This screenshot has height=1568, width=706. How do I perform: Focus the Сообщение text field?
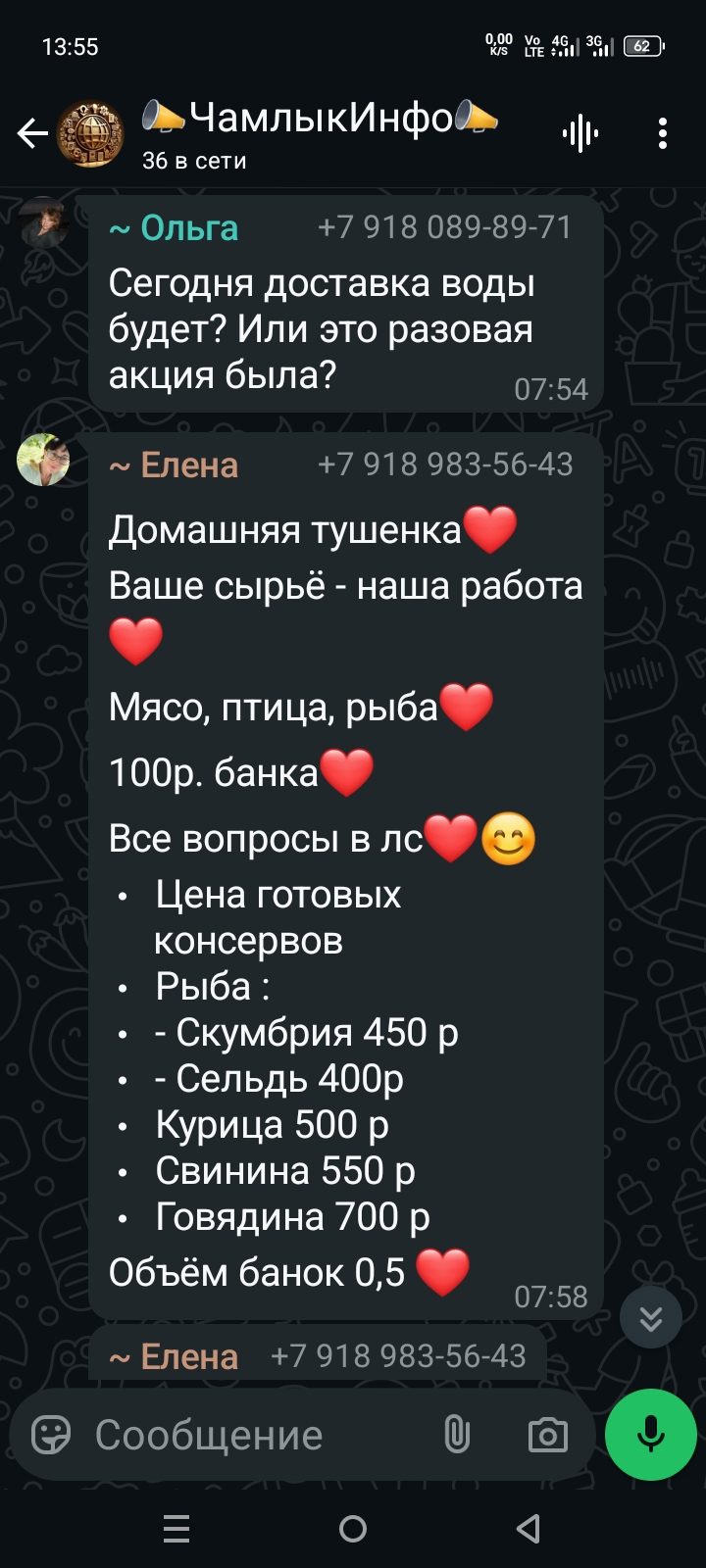(255, 1435)
